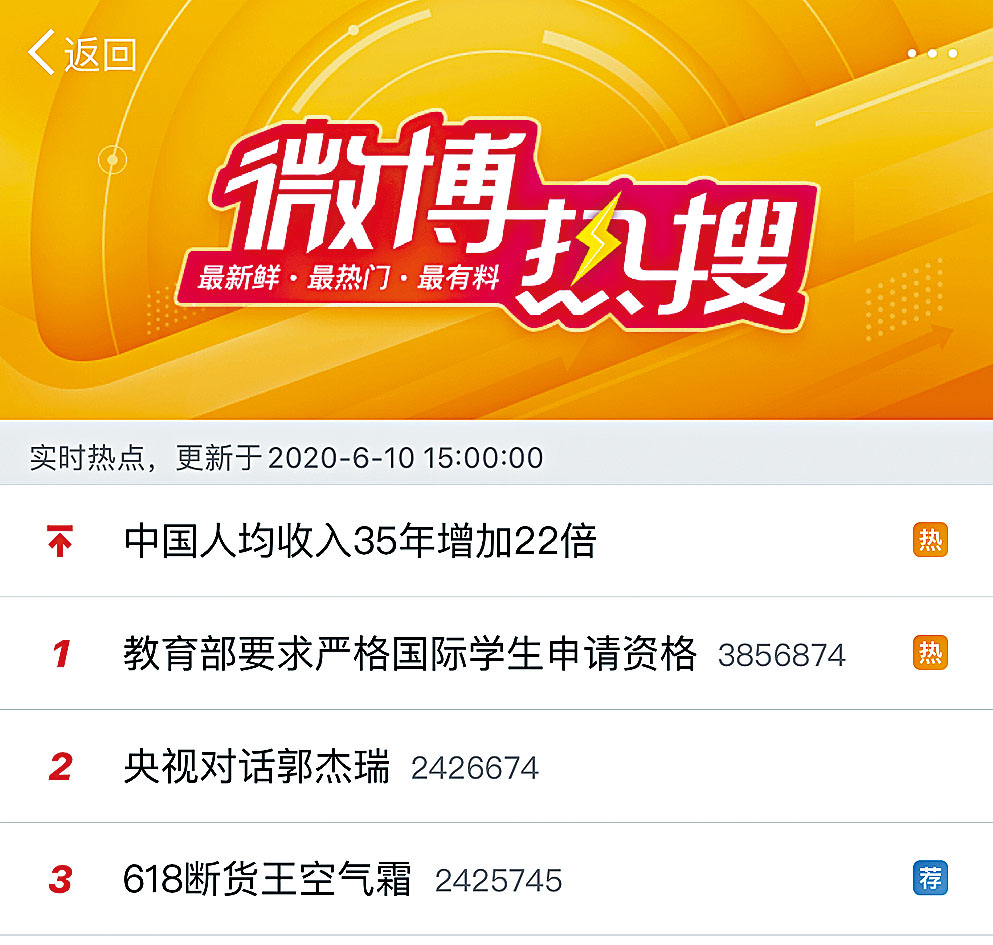Open topic 教育部要求严格国际学生申请资格
Viewport: 993px width, 945px height.
(410, 655)
